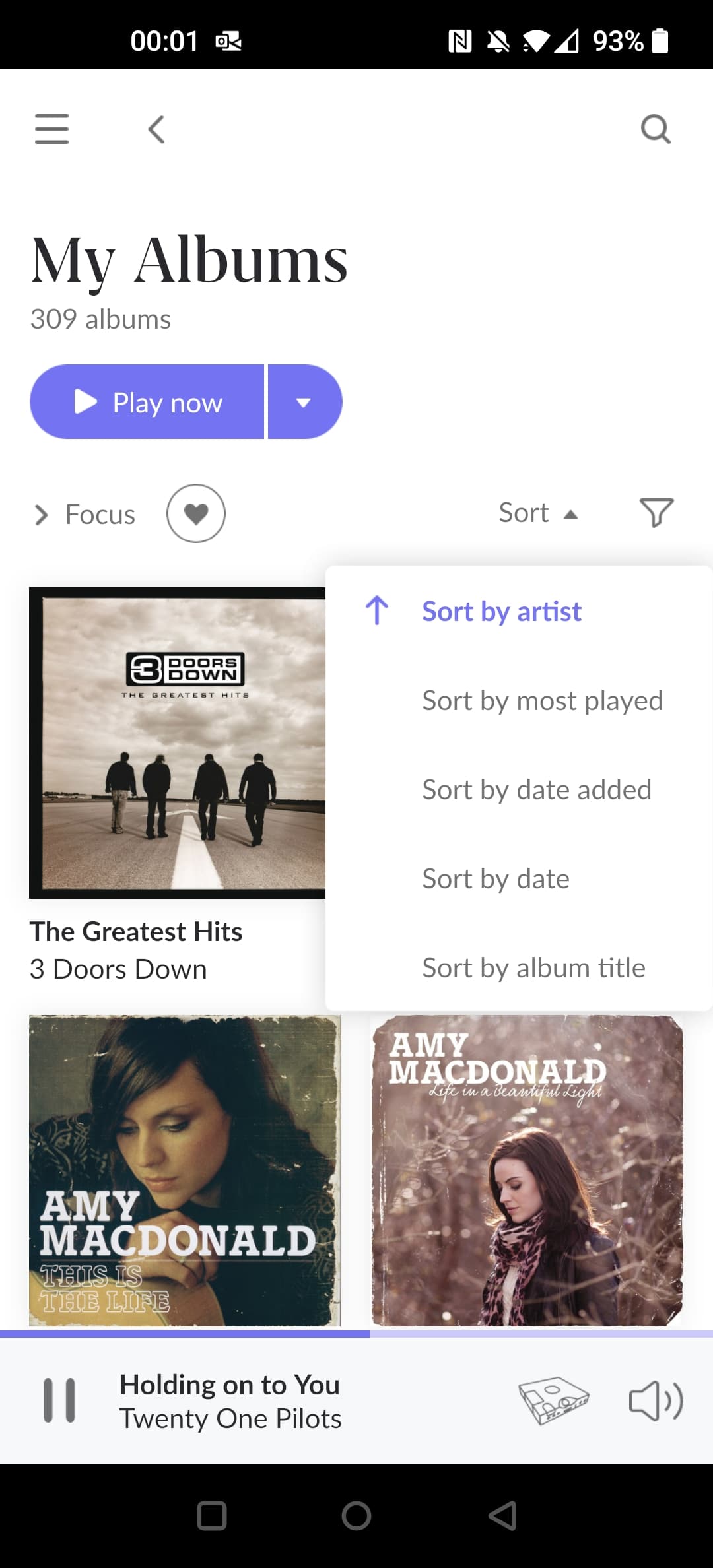713x1568 pixels.
Task: Open the search magnifier
Action: (x=656, y=129)
